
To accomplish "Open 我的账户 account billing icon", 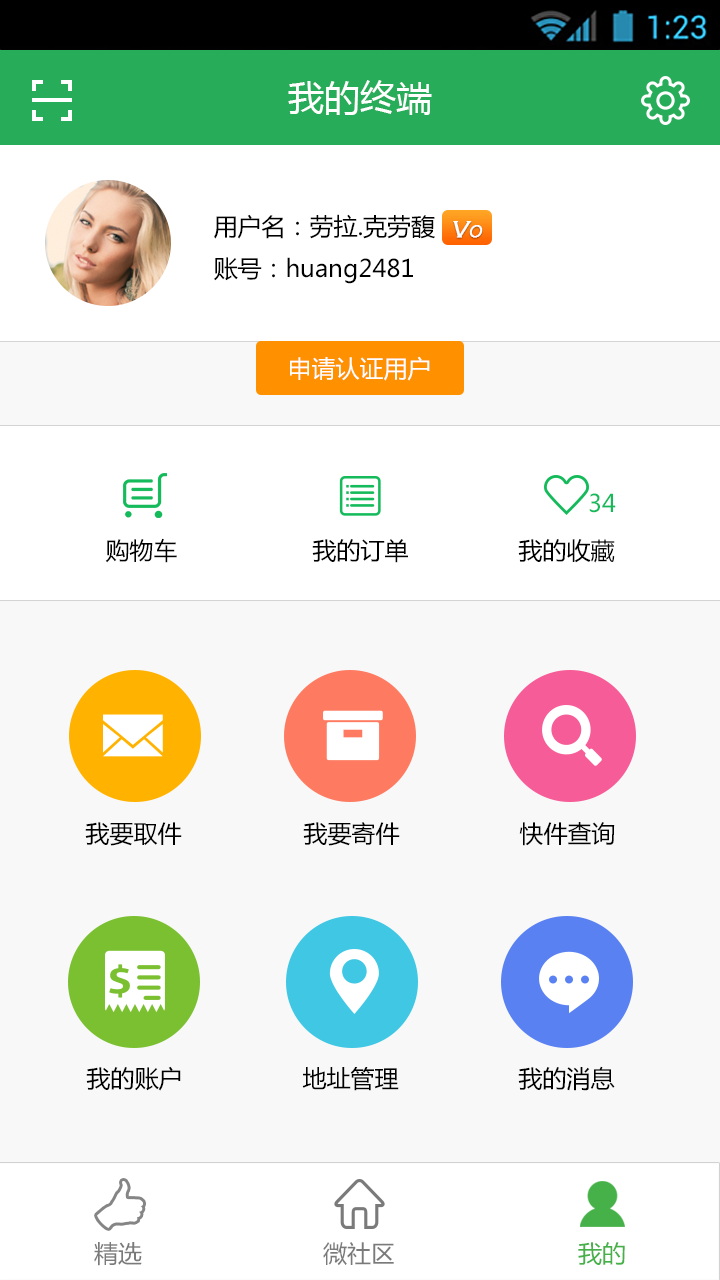I will (x=134, y=981).
